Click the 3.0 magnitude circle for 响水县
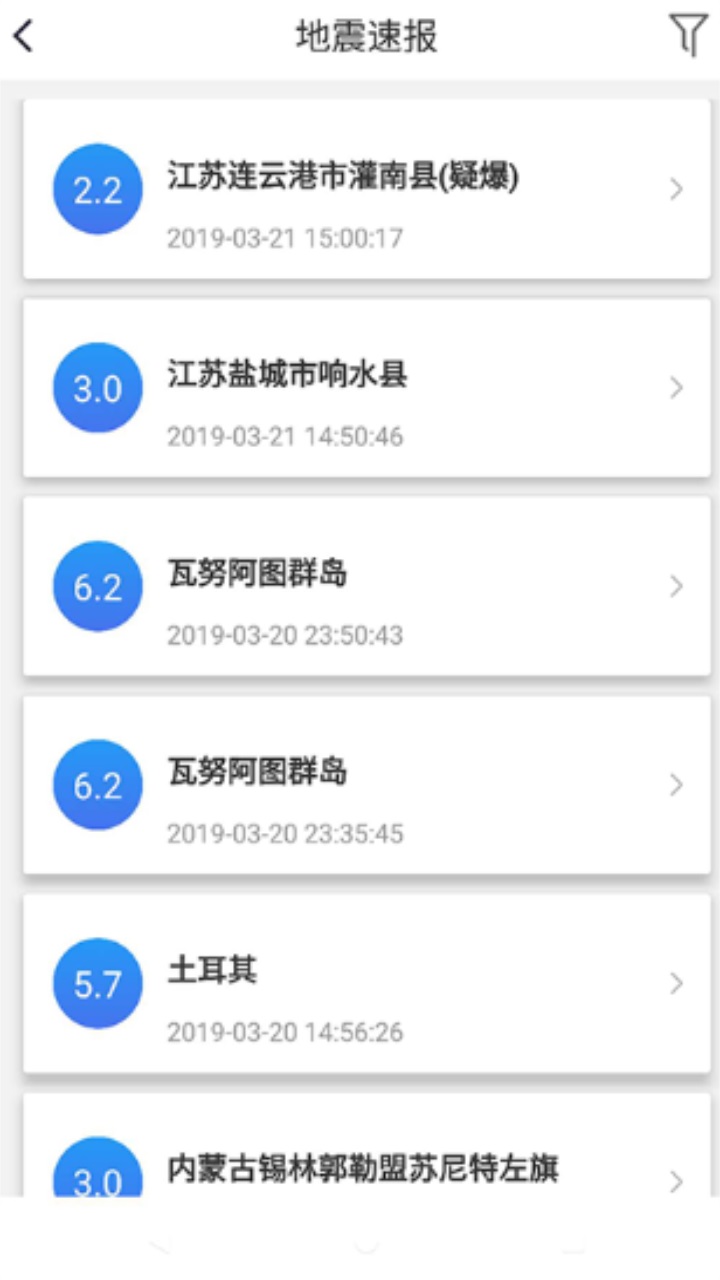The height and width of the screenshot is (1280, 720). 96,388
